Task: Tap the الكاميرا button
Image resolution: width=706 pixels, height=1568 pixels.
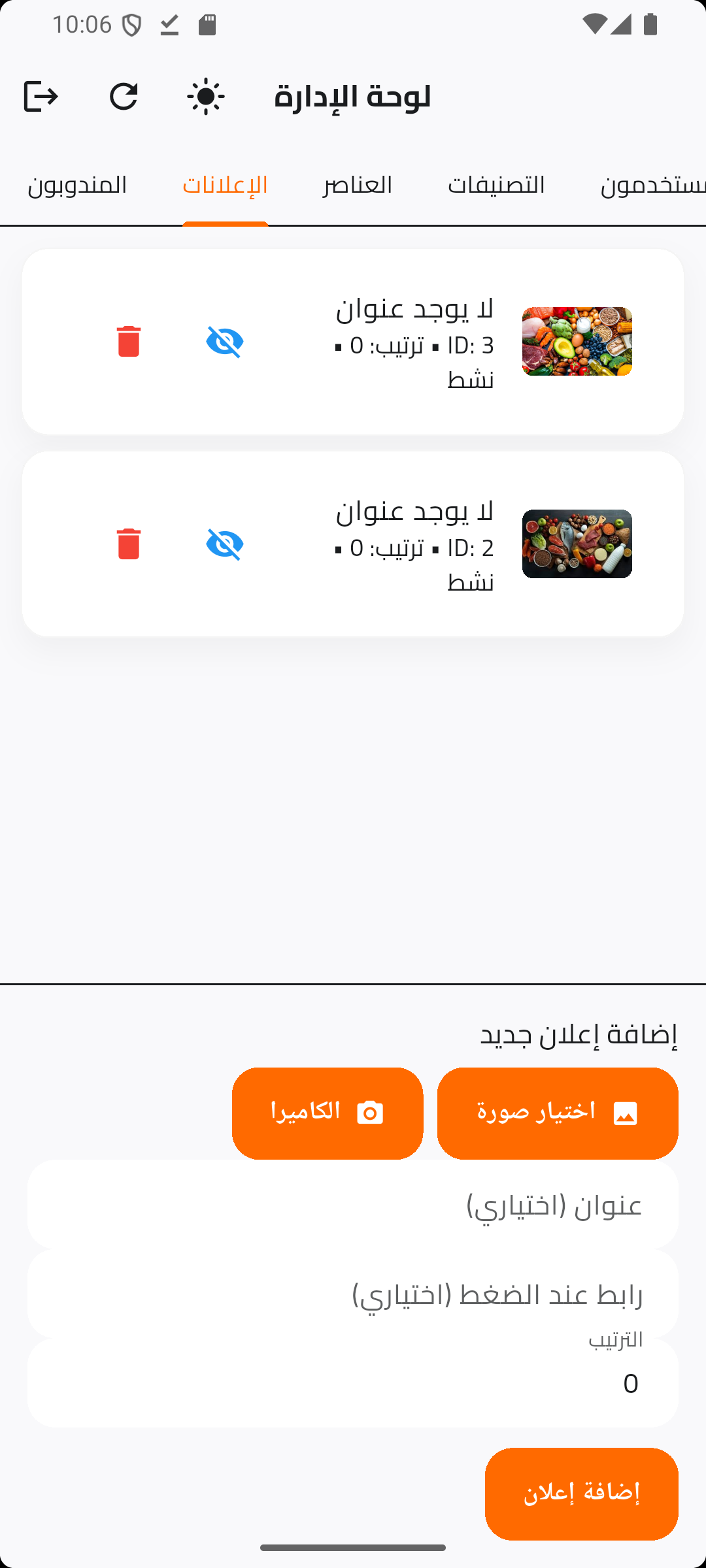Action: 328,1113
